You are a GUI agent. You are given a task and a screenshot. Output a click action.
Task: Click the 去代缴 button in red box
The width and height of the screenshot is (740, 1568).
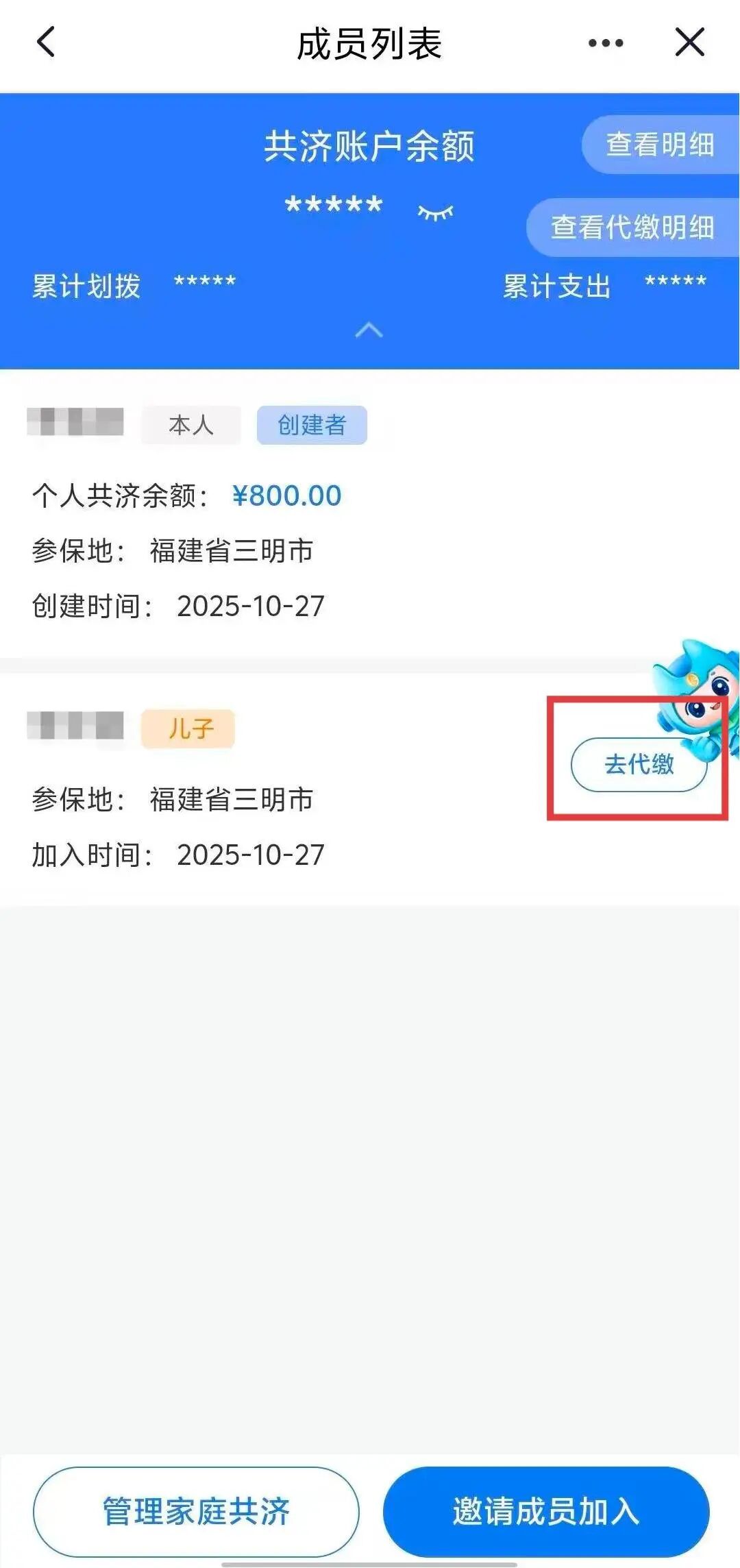[638, 765]
